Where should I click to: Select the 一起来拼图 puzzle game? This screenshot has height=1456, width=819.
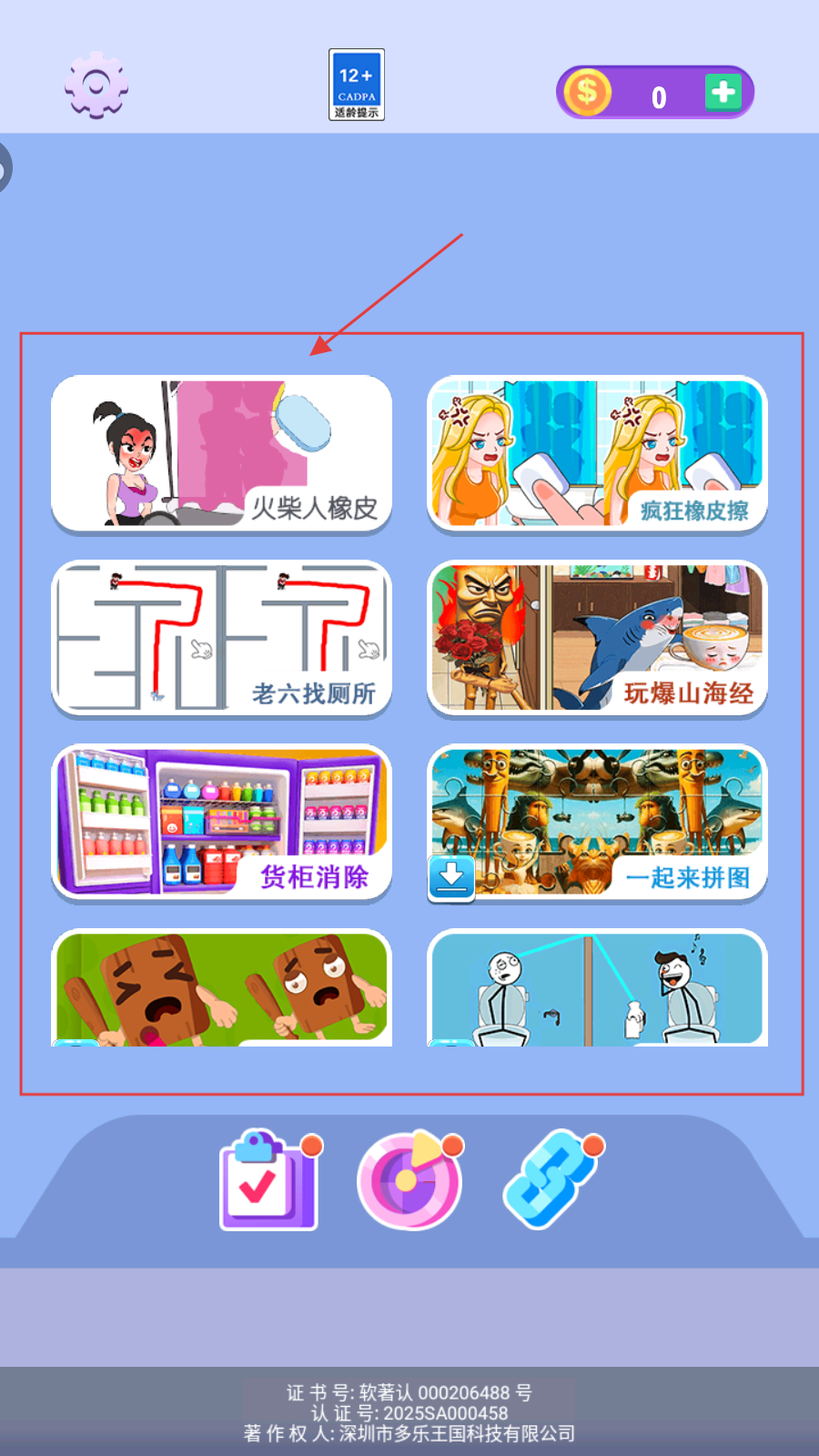pyautogui.click(x=597, y=822)
